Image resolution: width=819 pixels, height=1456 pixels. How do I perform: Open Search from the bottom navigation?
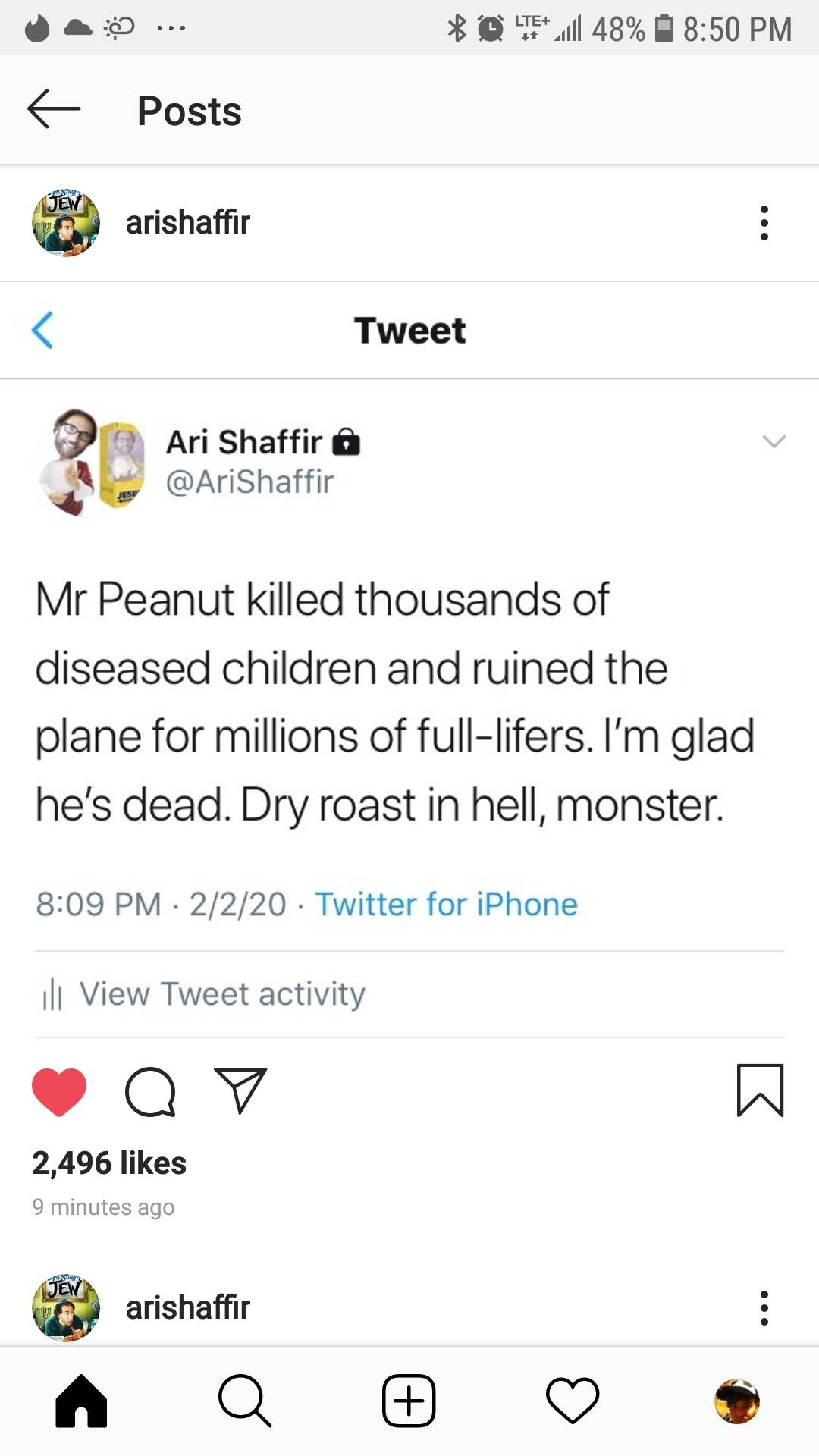coord(245,1401)
